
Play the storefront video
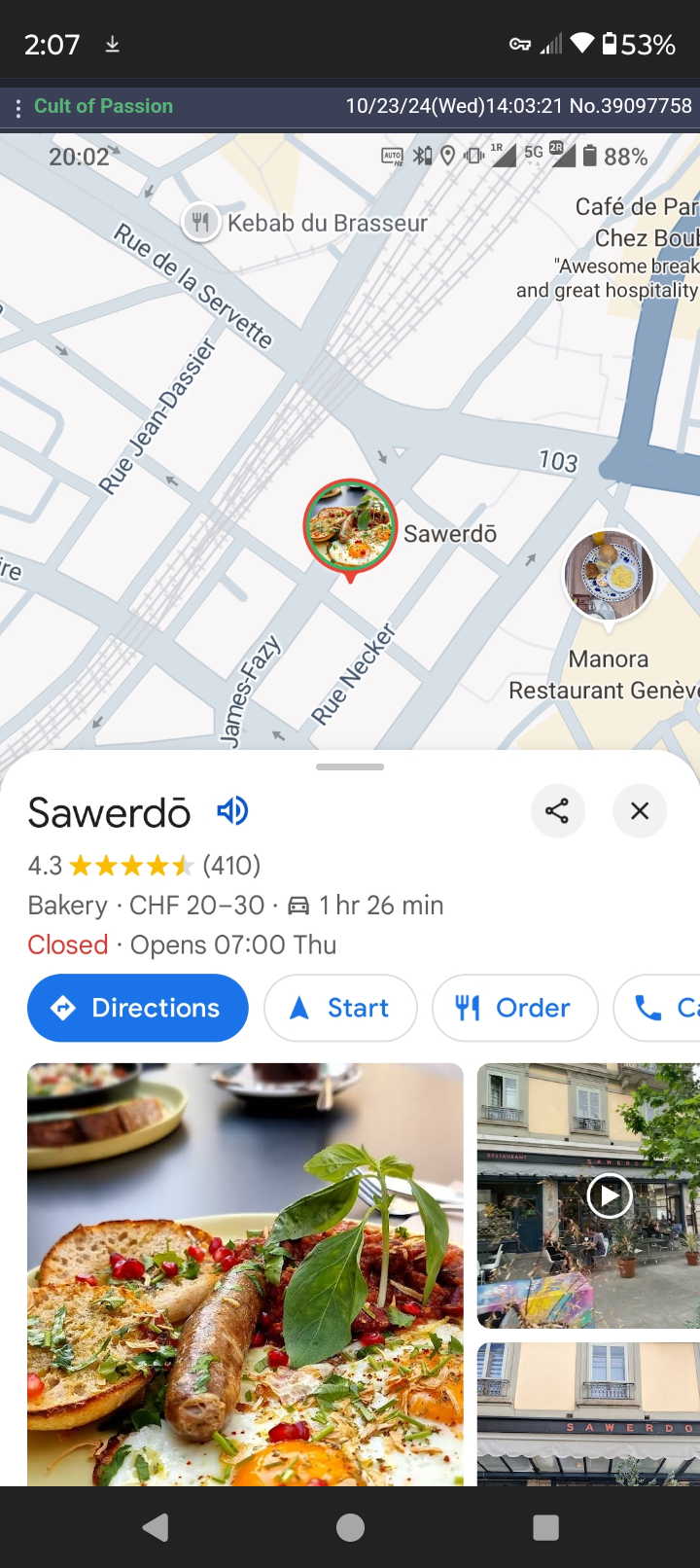tap(609, 1195)
